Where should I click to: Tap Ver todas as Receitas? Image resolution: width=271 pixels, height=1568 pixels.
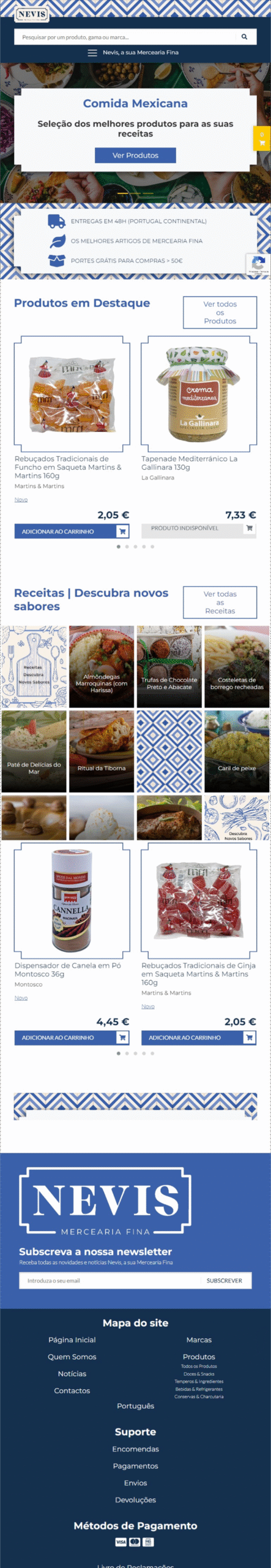pos(220,602)
